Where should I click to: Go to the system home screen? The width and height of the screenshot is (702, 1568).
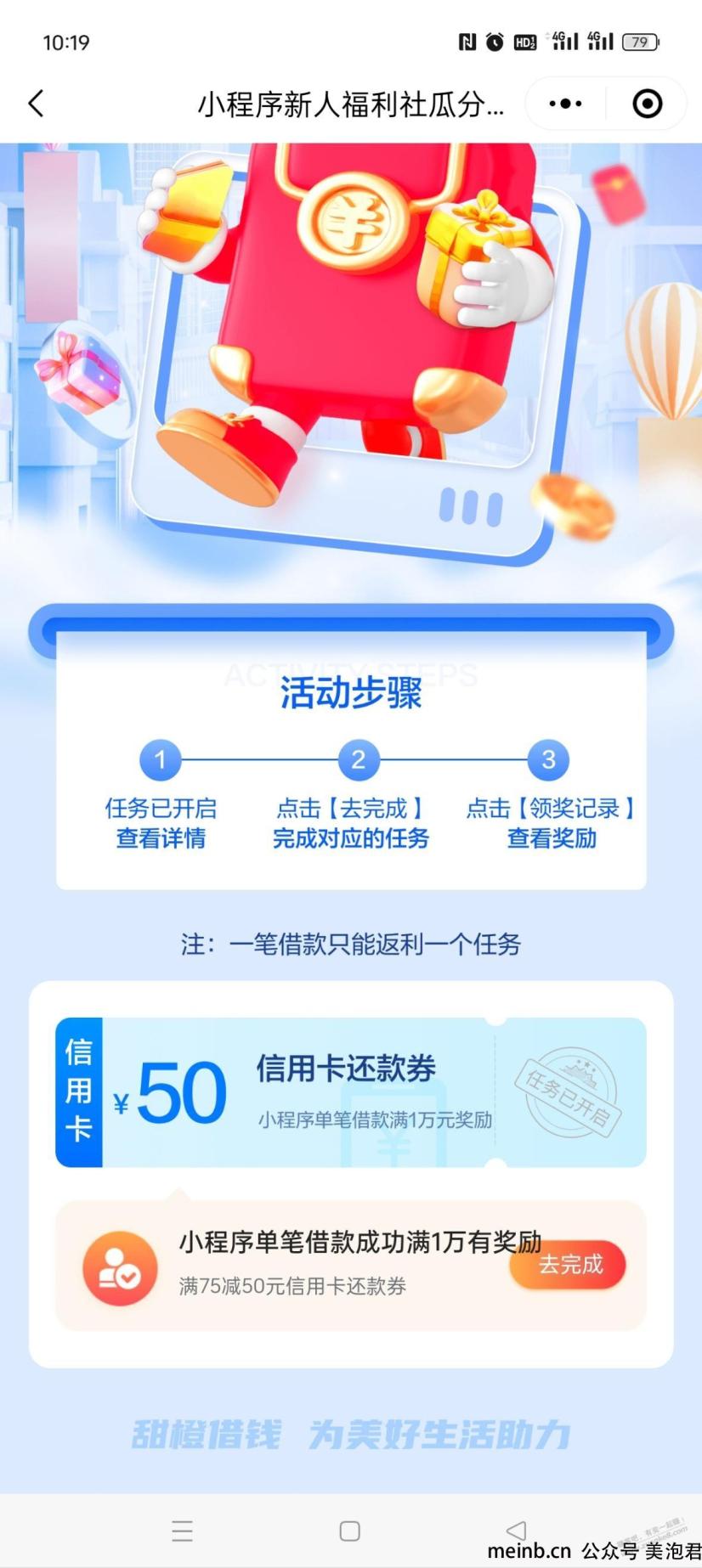click(349, 1531)
